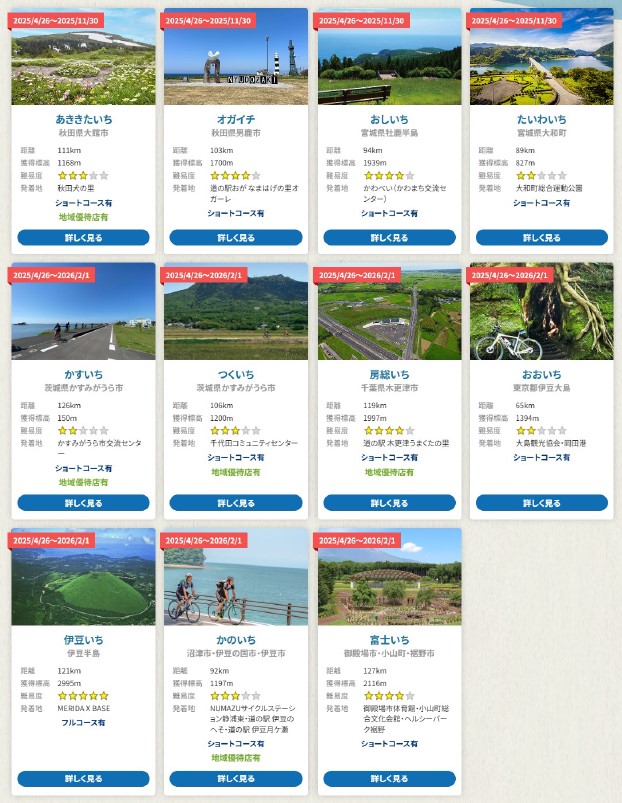
Task: View 房総いち course details
Action: pos(389,503)
